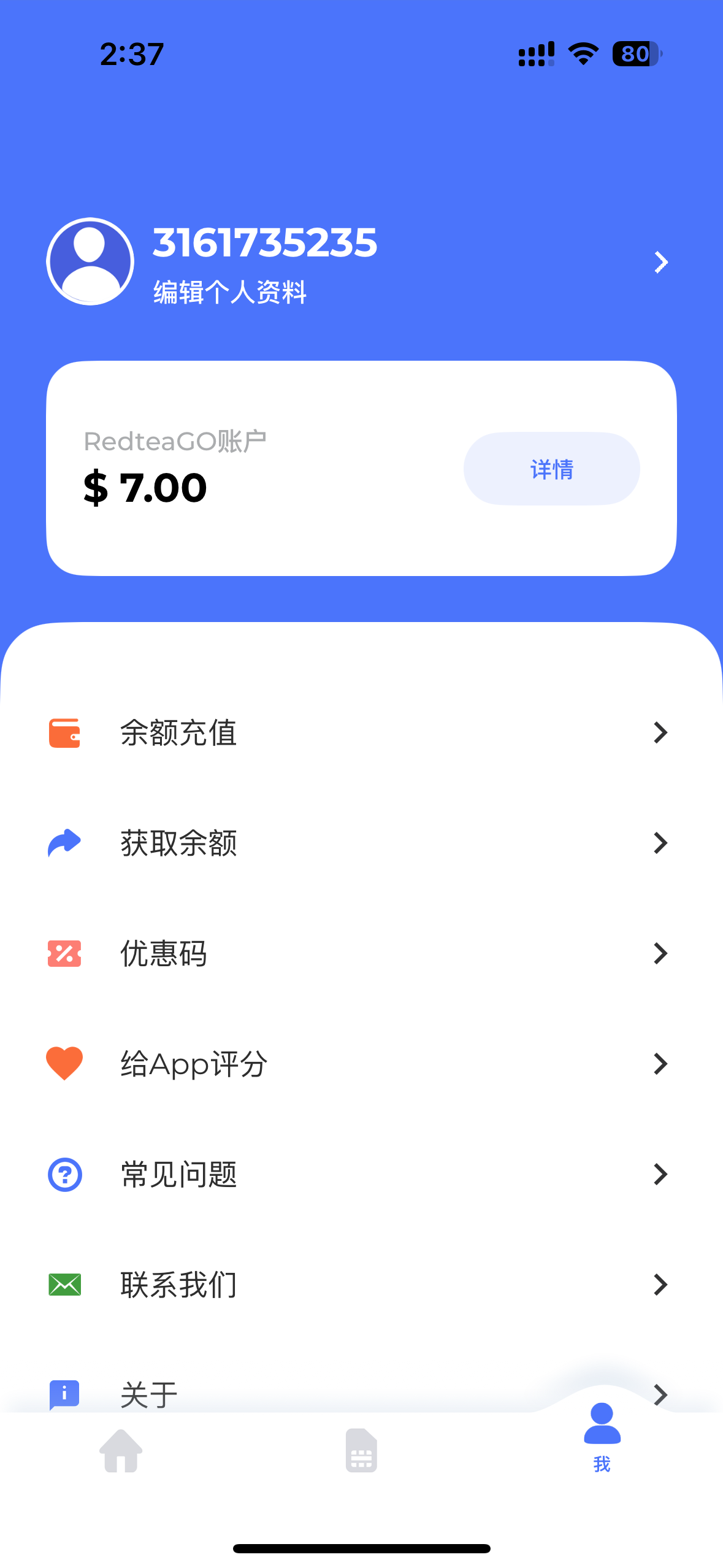The image size is (723, 1568).
Task: Select 给App评分 to rate app
Action: point(361,1064)
